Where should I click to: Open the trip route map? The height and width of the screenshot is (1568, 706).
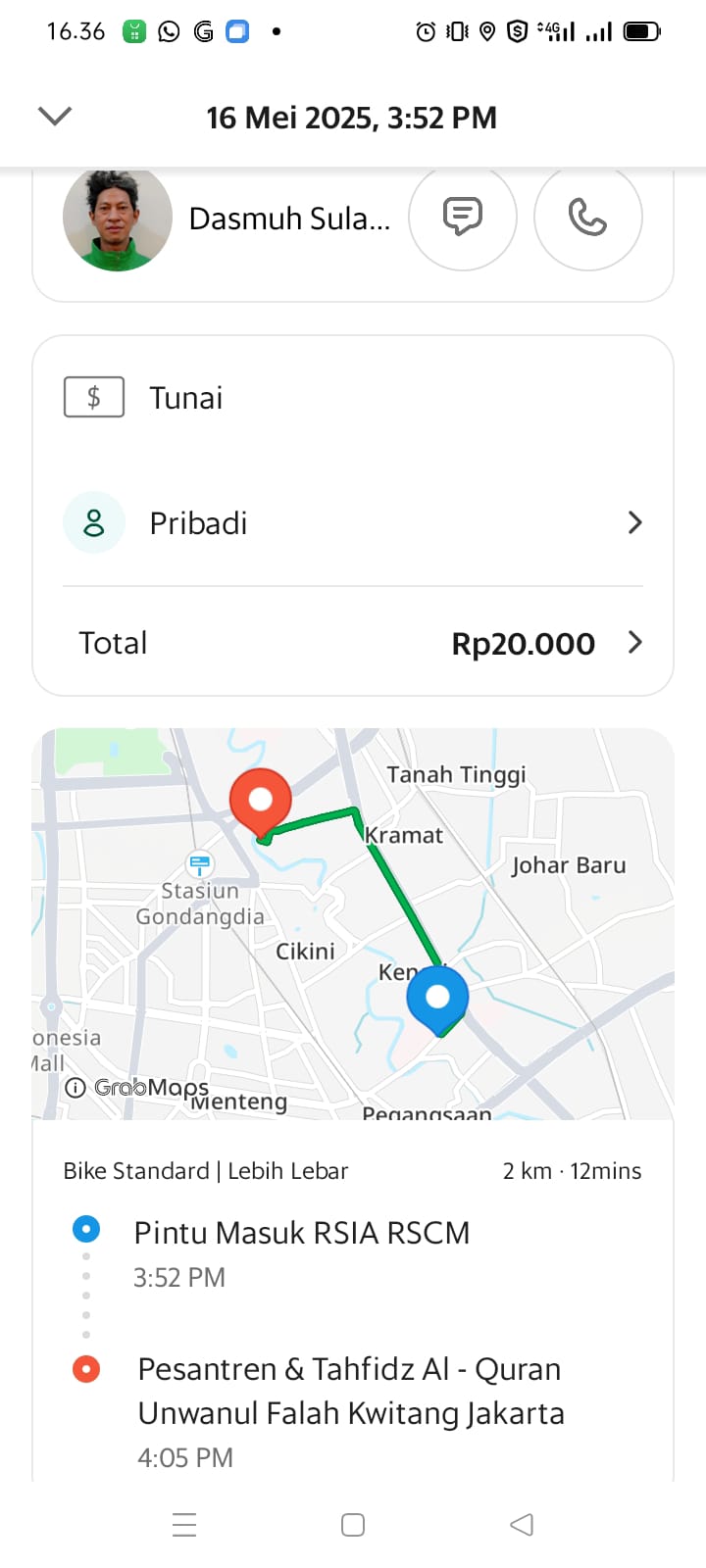(x=353, y=923)
